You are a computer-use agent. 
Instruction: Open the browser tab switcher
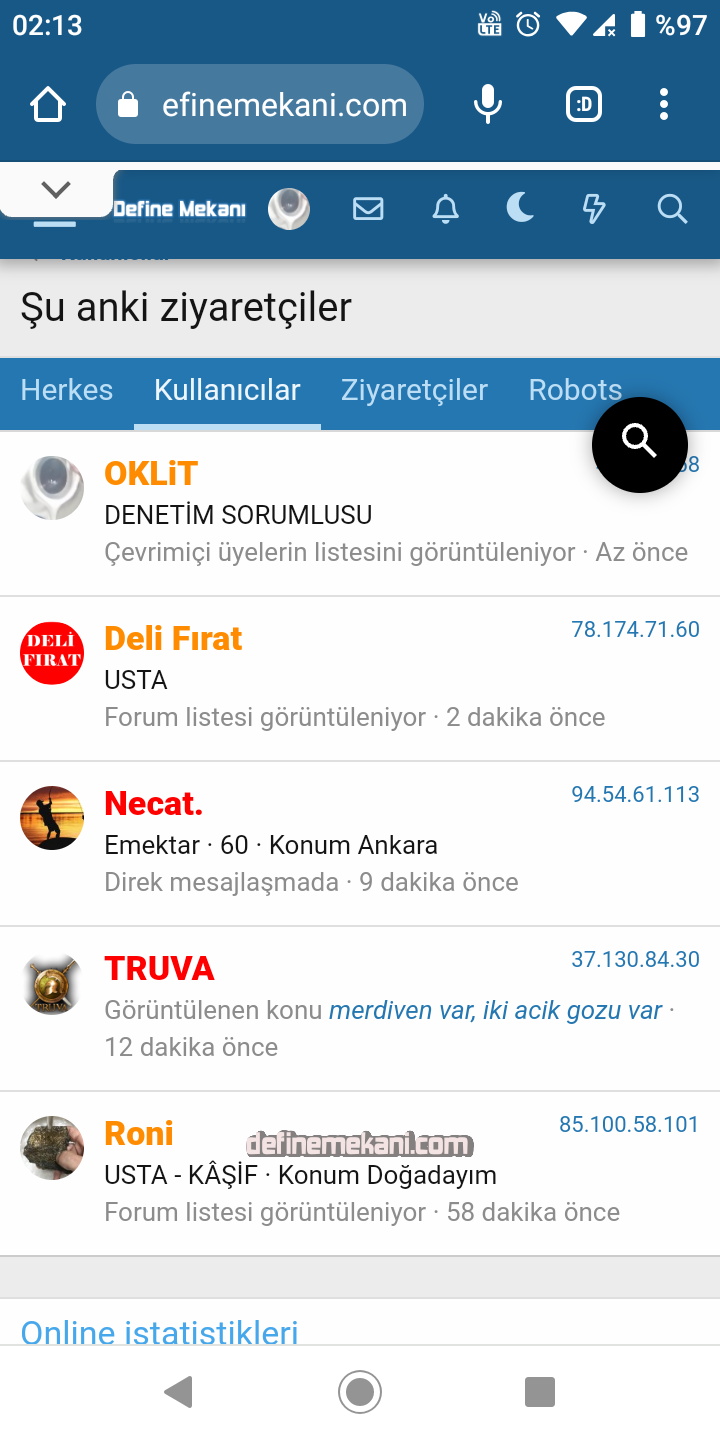tap(584, 104)
